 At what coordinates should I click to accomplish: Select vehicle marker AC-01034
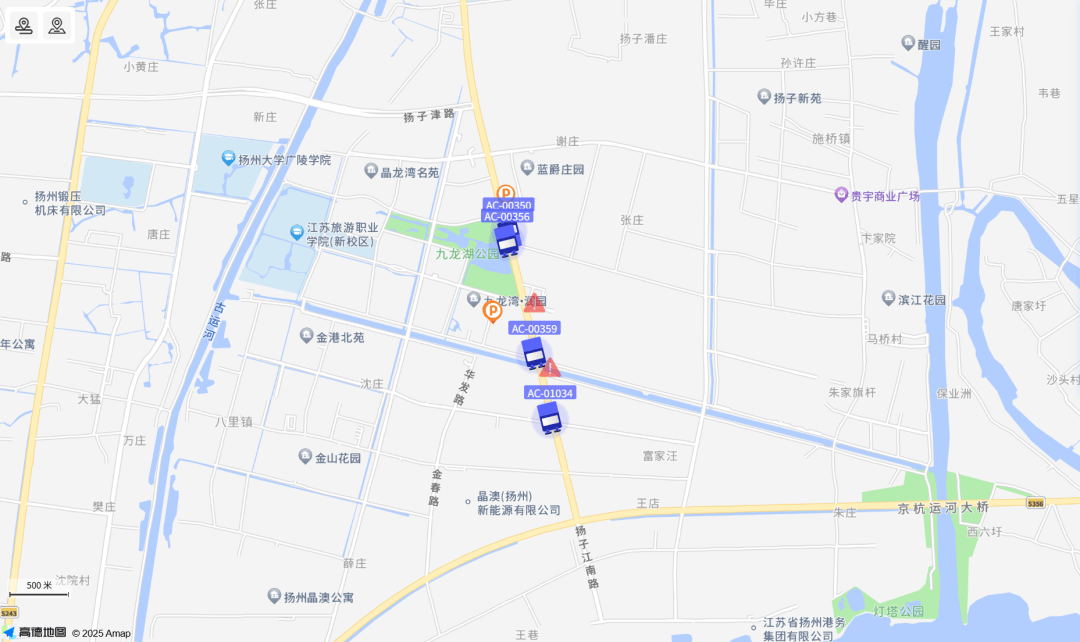click(549, 417)
